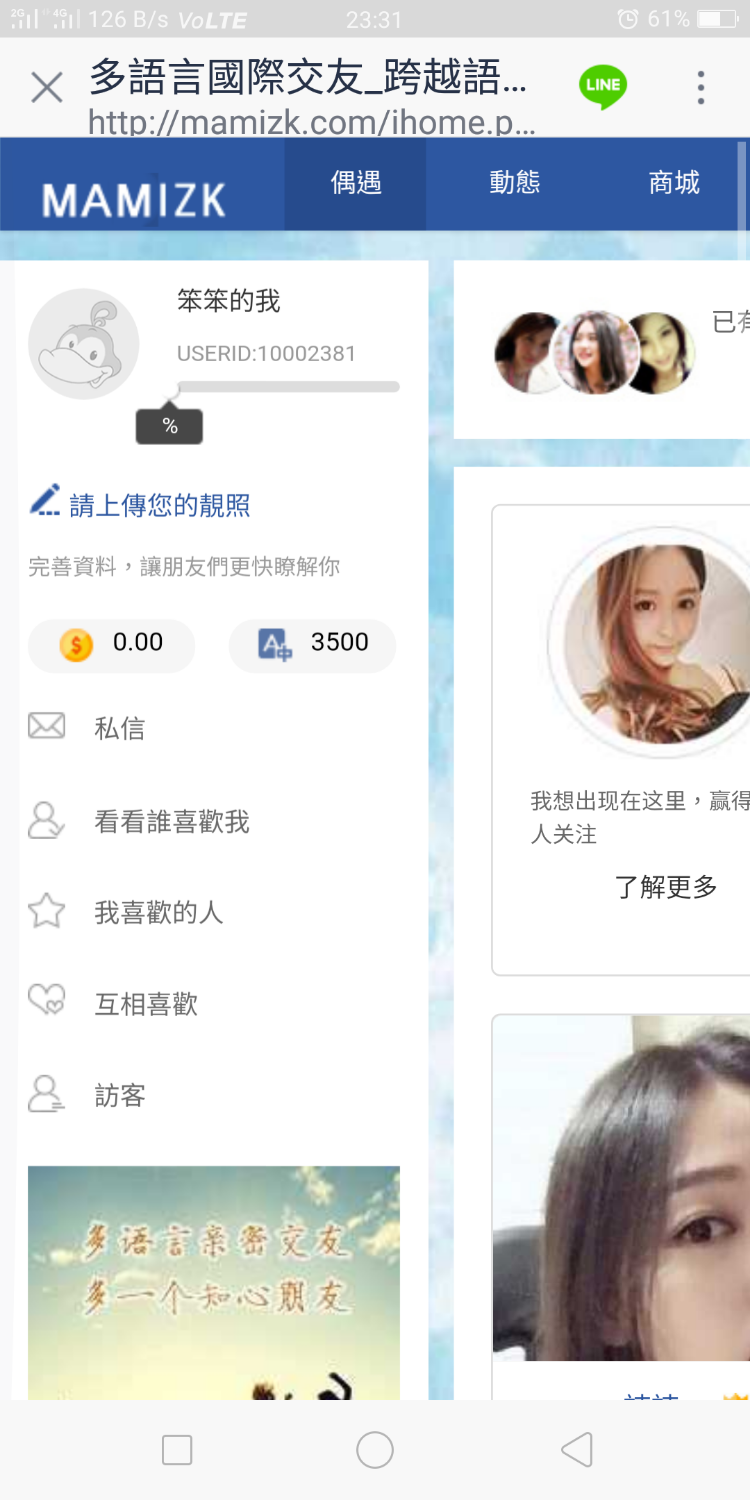The width and height of the screenshot is (750, 1500).
Task: Open 看看誰喜歡我
Action: (170, 822)
